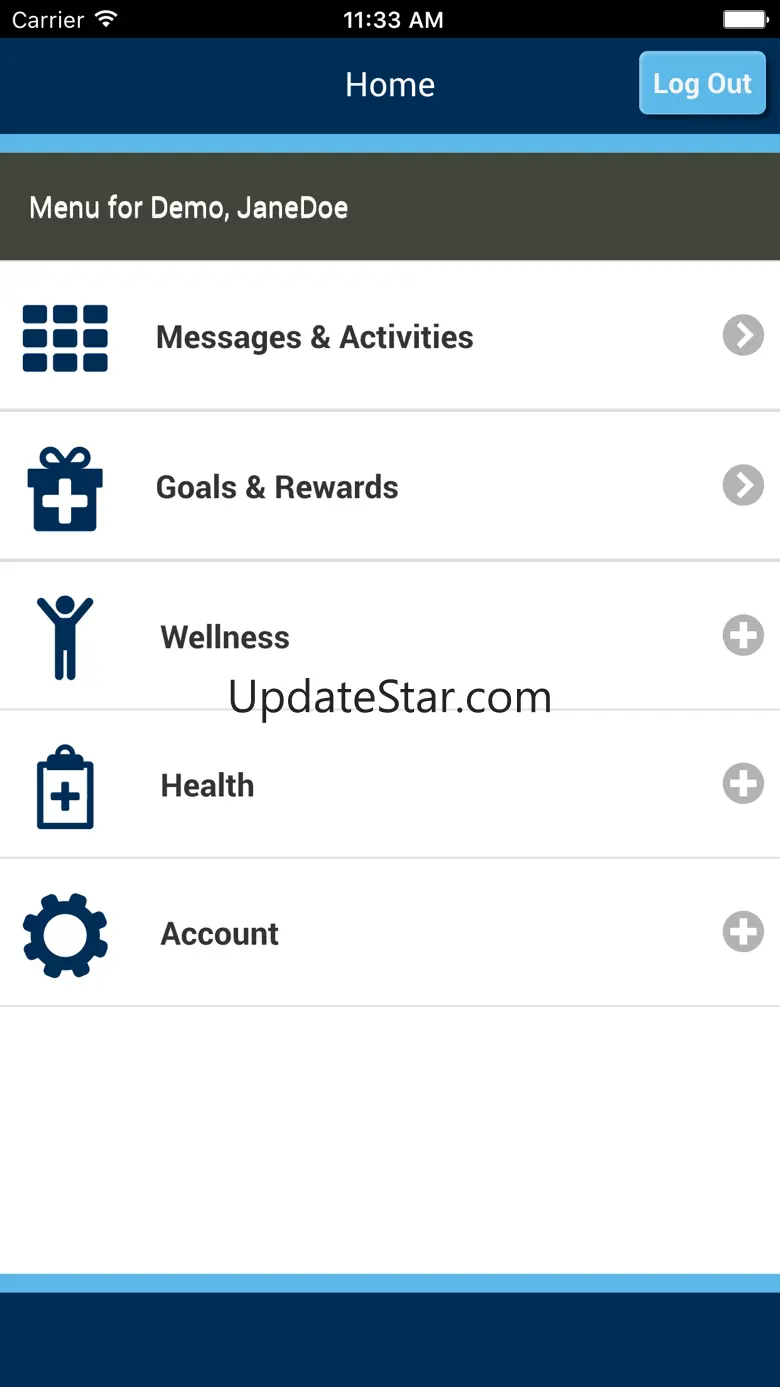Expand the Health section
This screenshot has height=1387, width=780.
(390, 784)
